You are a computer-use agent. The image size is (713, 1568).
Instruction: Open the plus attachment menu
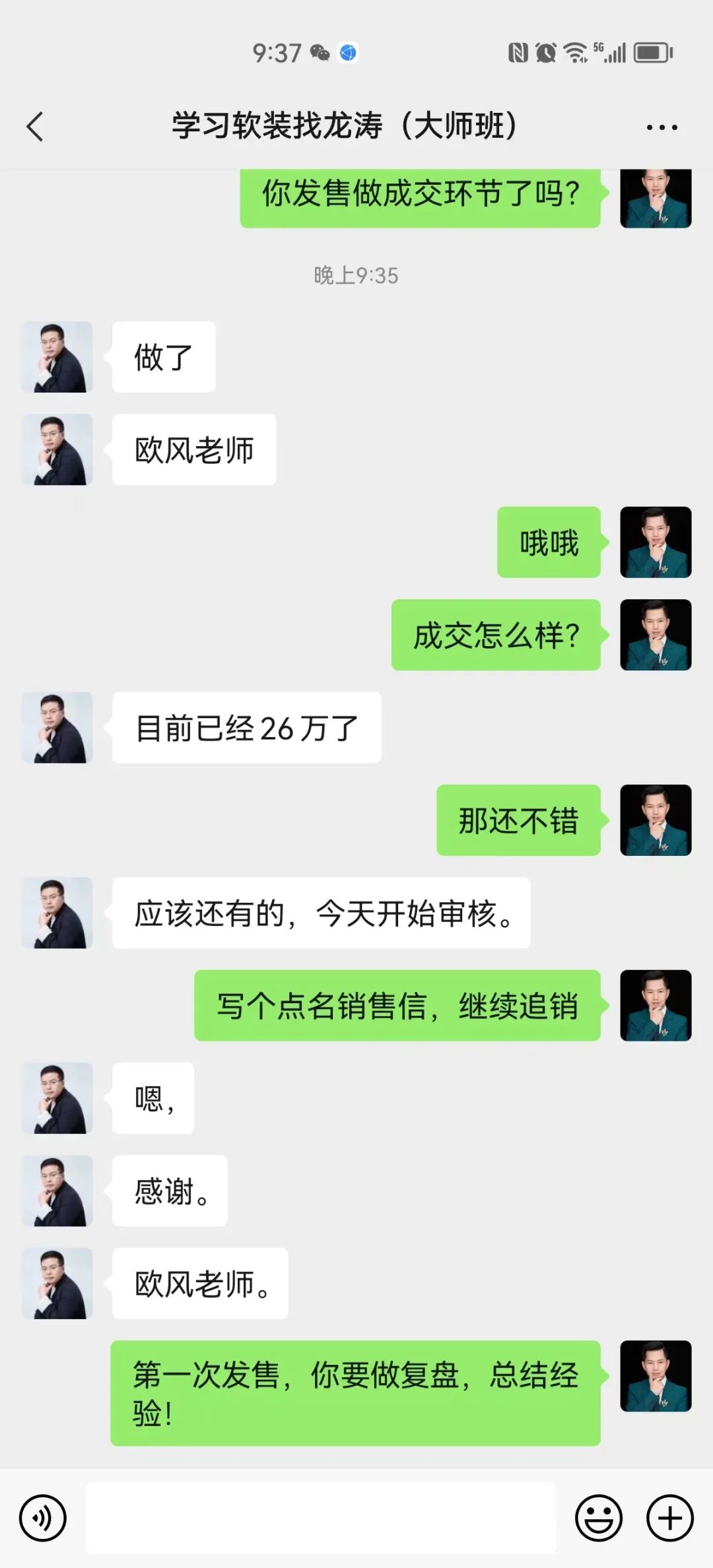[669, 1518]
